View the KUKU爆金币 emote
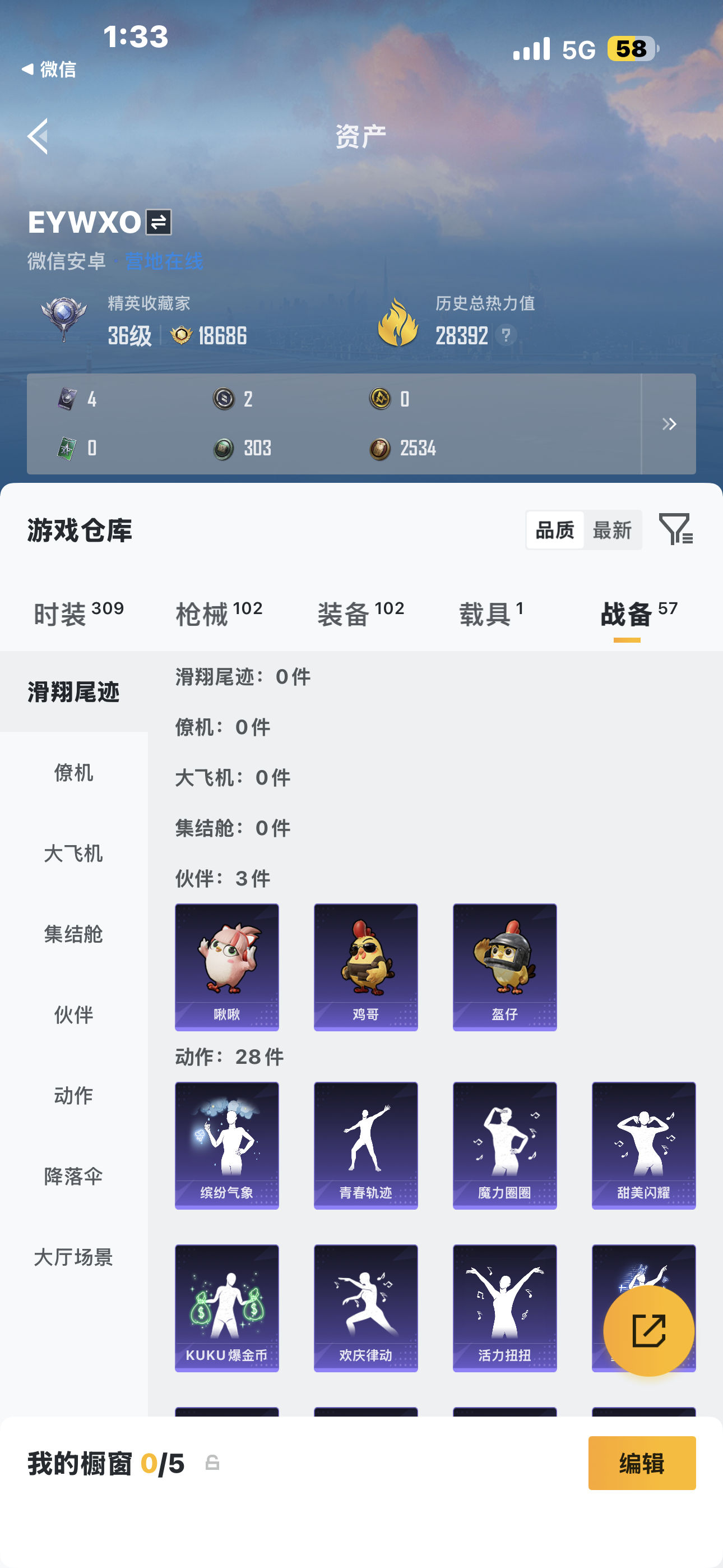The height and width of the screenshot is (1568, 723). [x=227, y=1307]
